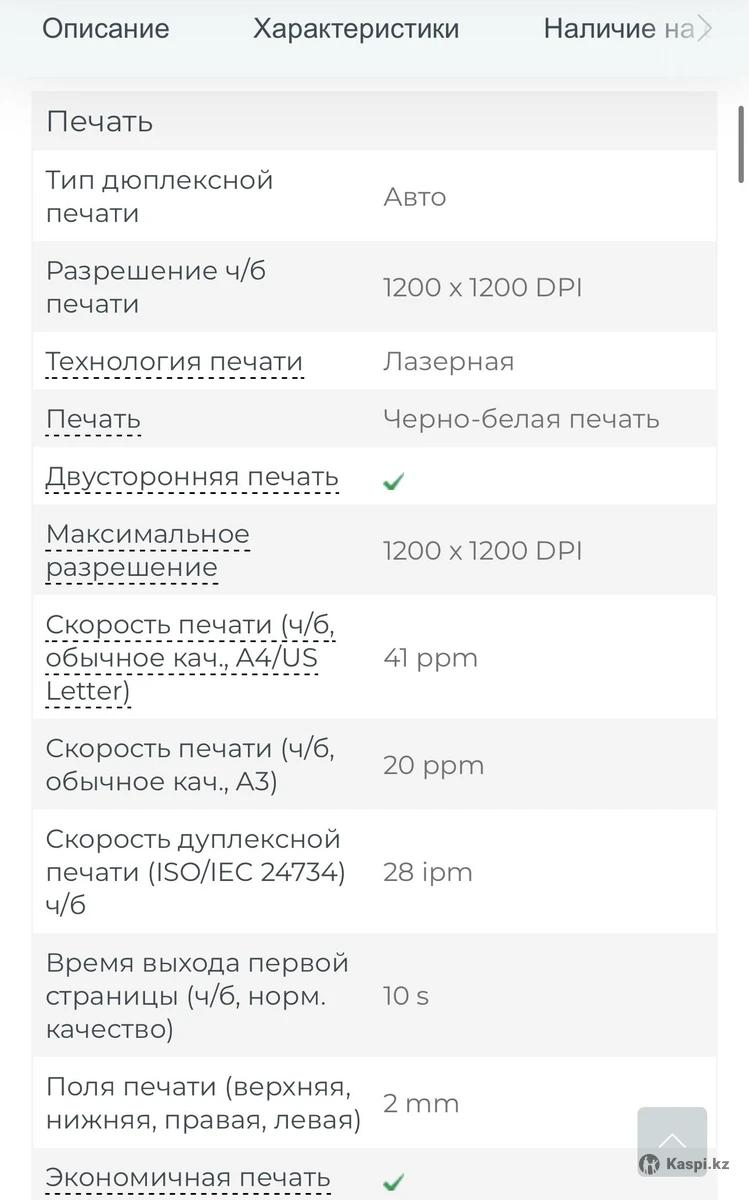749x1200 pixels.
Task: Jump to the top with the up-arrow button
Action: tap(672, 1142)
